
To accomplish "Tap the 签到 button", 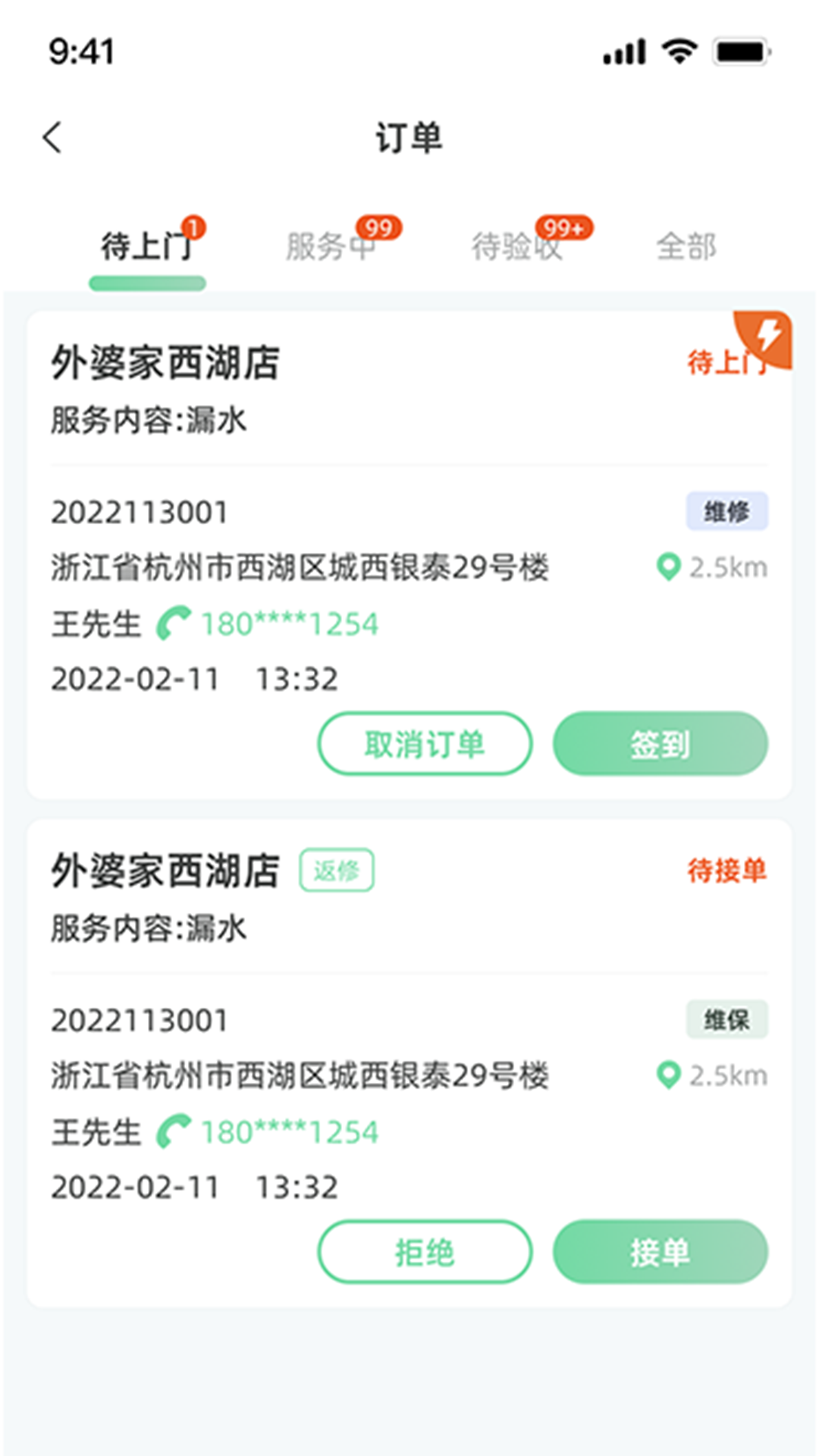I will (x=660, y=744).
